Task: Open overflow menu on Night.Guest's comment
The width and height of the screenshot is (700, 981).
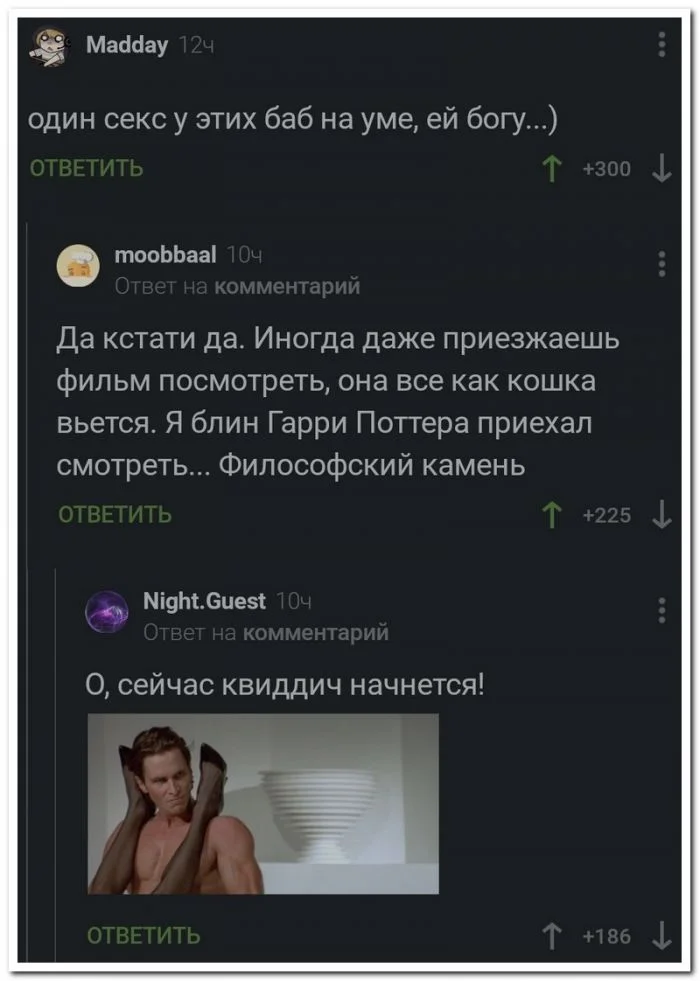Action: pyautogui.click(x=662, y=609)
